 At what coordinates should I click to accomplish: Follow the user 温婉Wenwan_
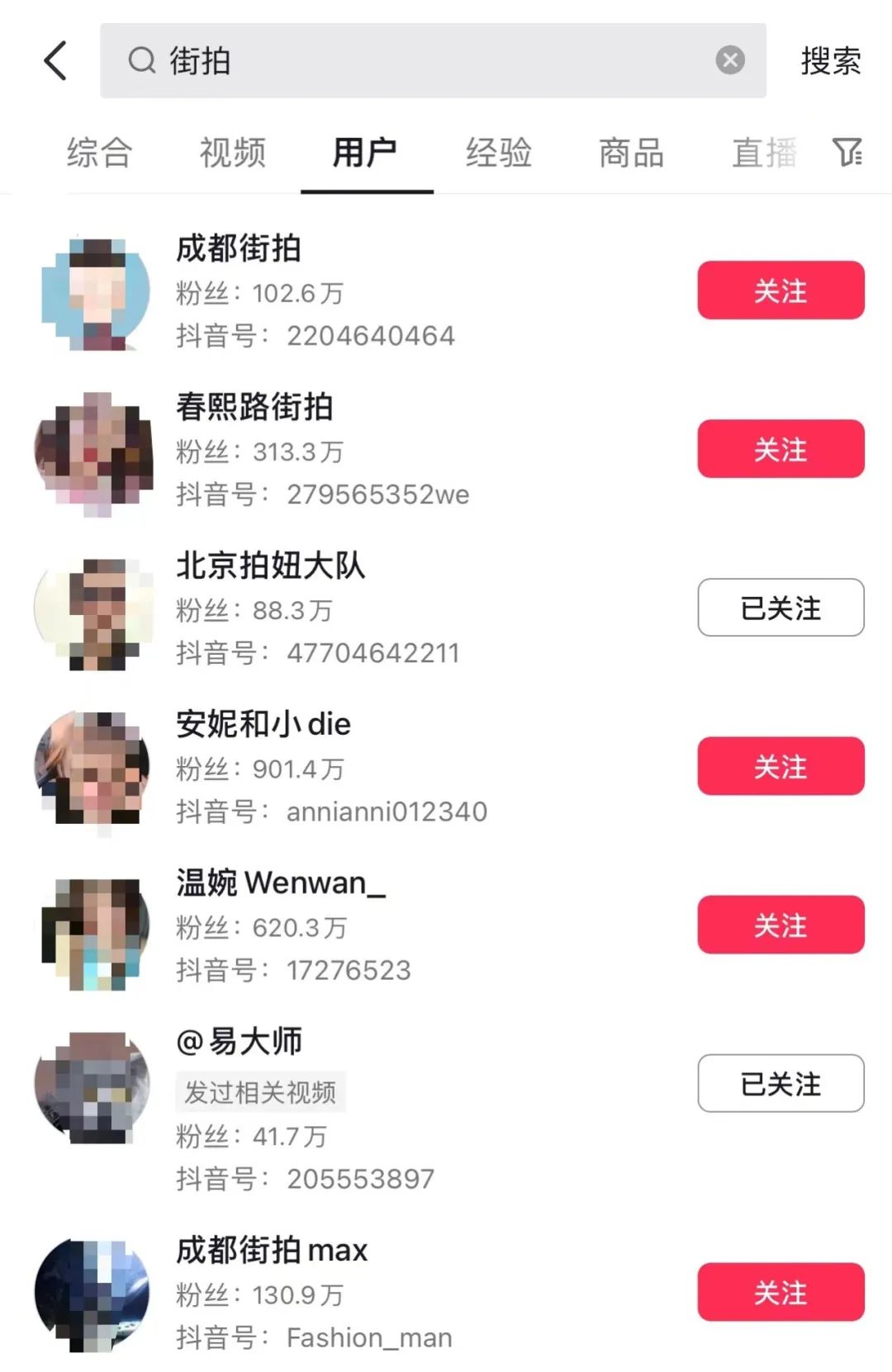[780, 925]
